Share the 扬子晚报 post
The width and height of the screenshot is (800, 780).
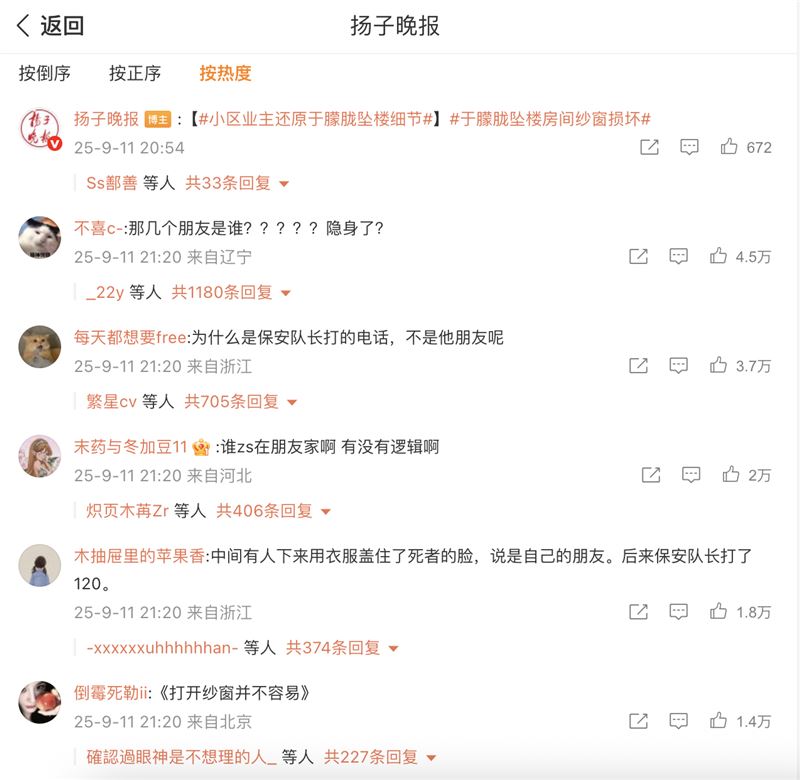click(649, 147)
